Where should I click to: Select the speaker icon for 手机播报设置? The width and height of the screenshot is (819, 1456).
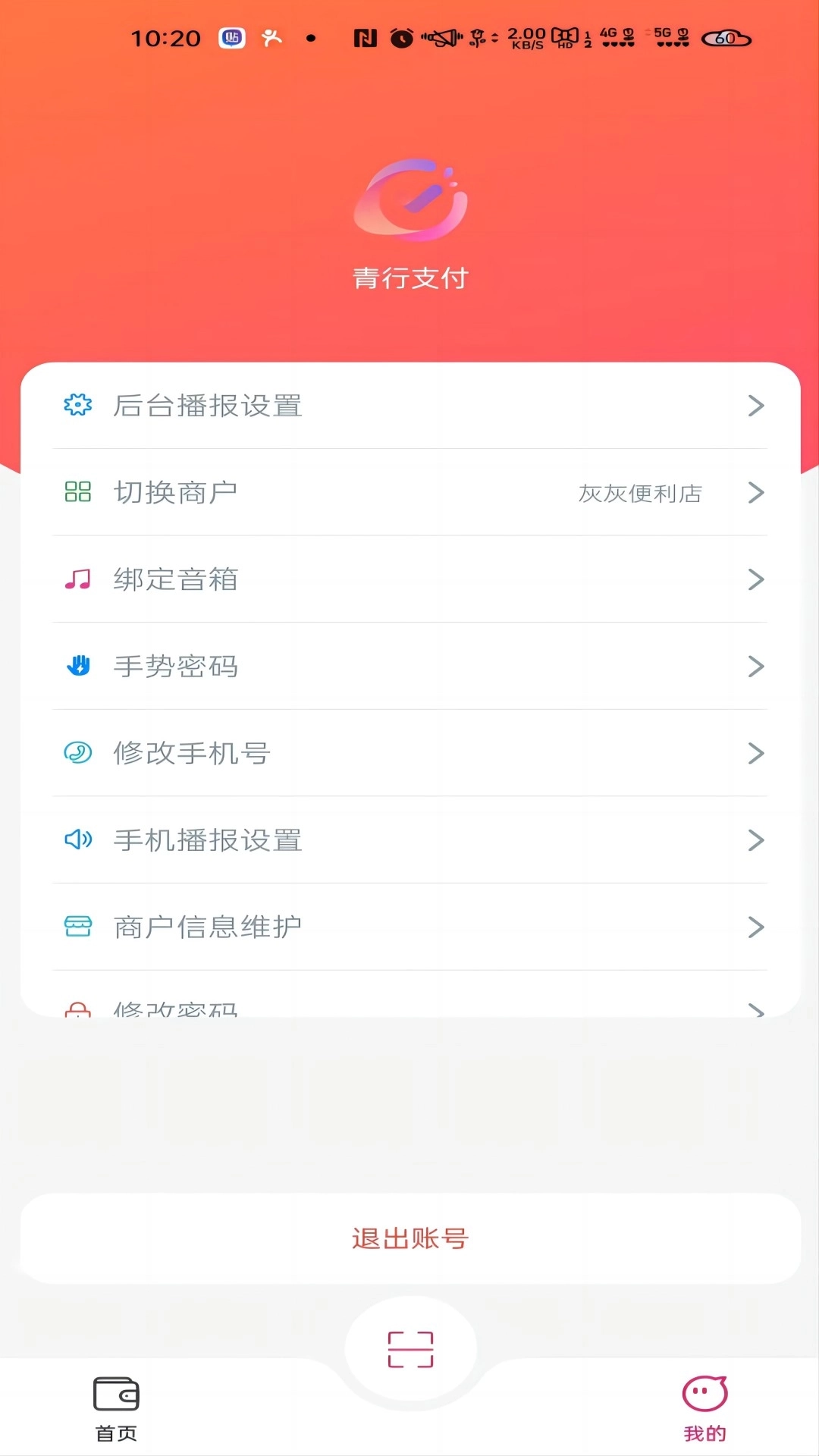(78, 840)
